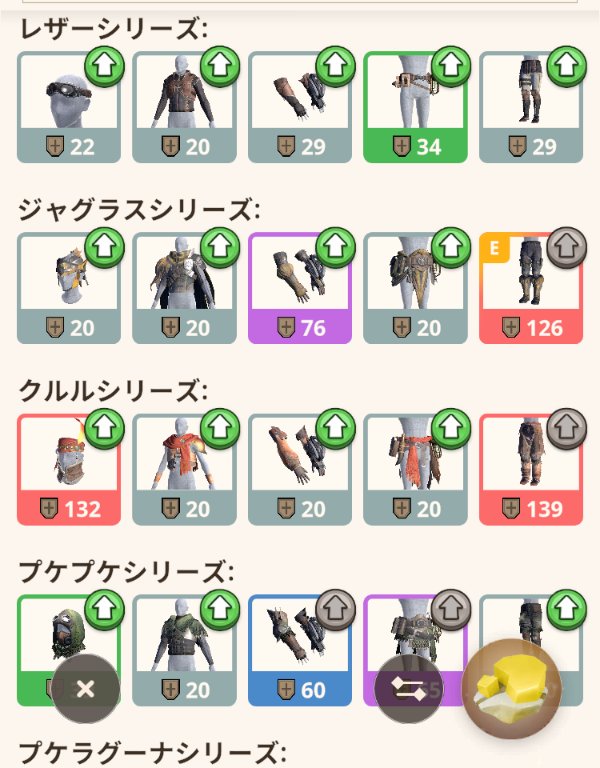Open the クルル leg armor card 139
This screenshot has height=768, width=600.
pyautogui.click(x=530, y=469)
